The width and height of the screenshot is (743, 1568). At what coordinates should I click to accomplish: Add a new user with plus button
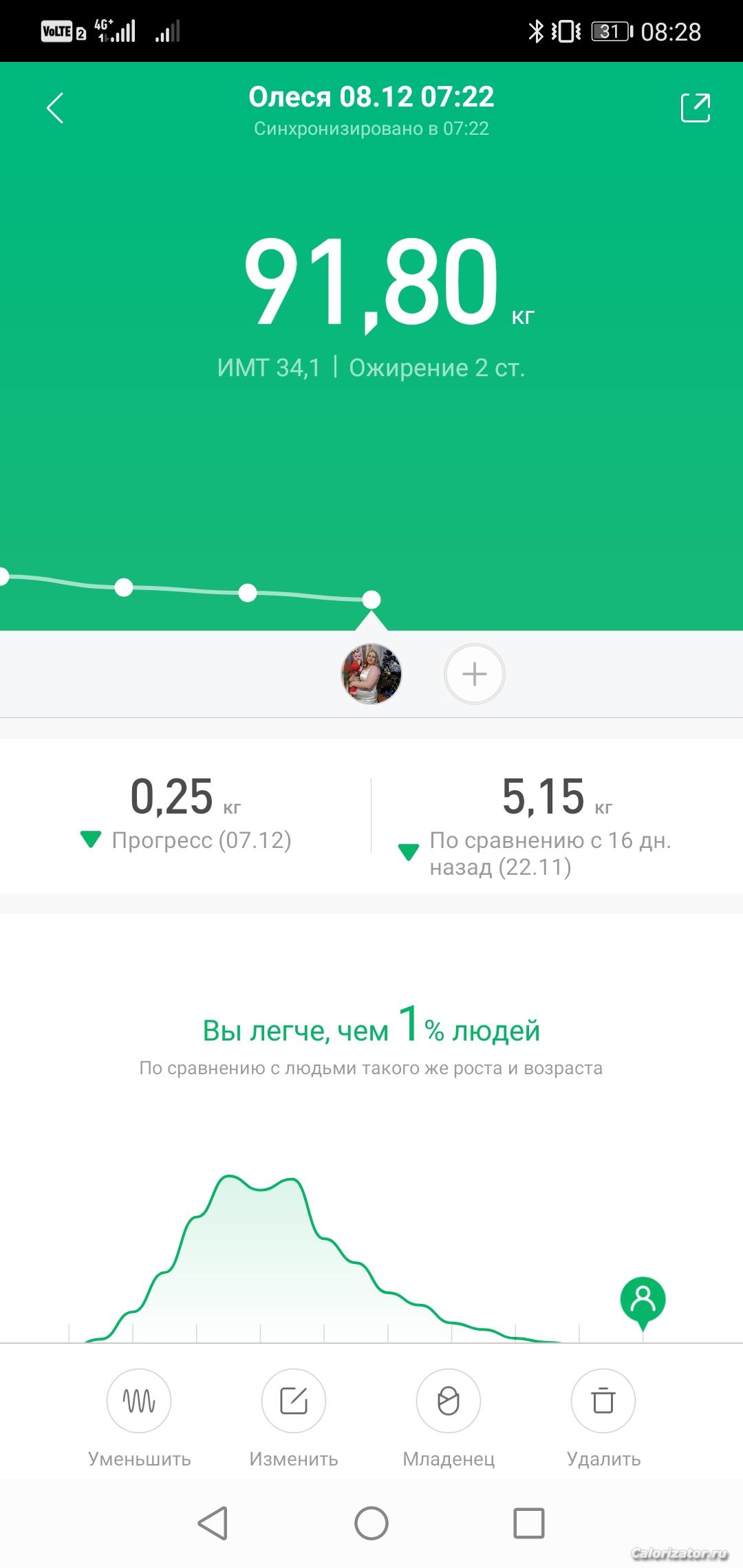[x=475, y=674]
